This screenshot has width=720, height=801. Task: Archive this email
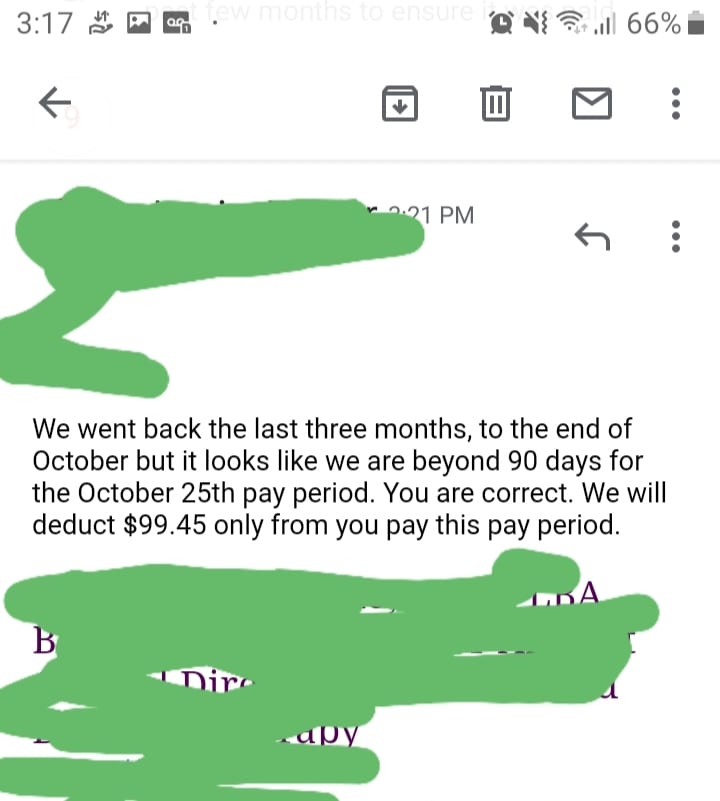(399, 102)
